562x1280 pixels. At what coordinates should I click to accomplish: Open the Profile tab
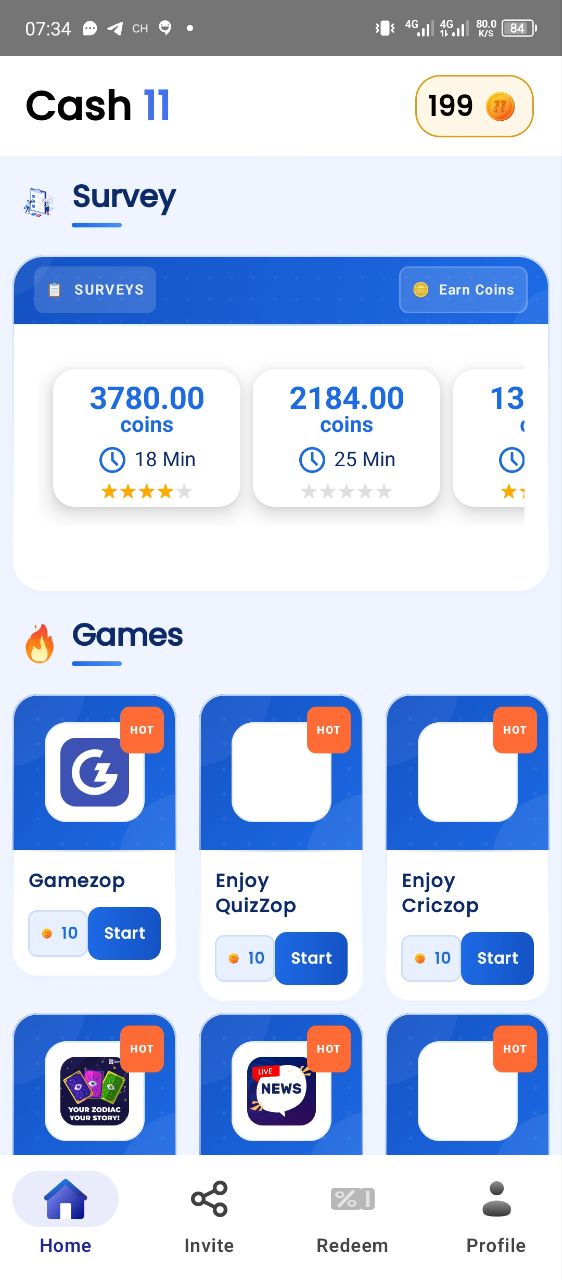point(496,1217)
